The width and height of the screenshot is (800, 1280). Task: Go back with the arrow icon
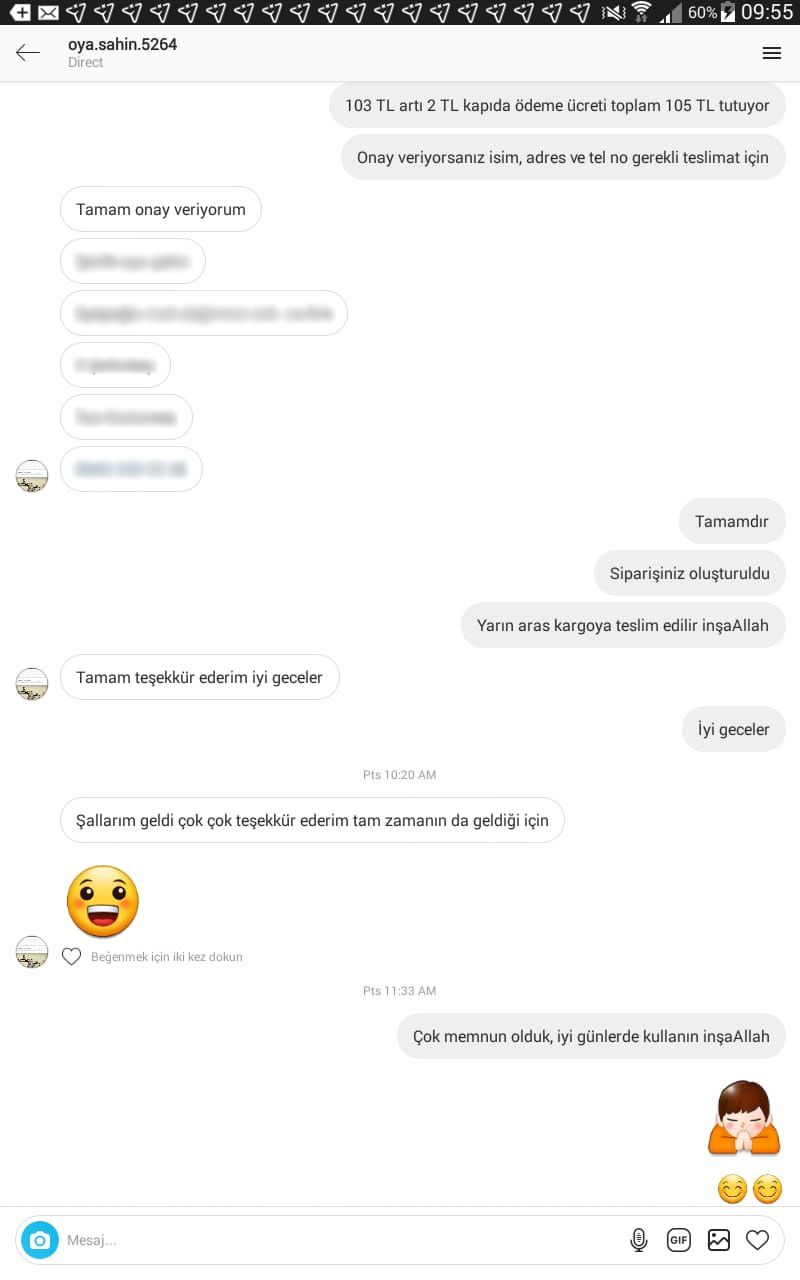point(28,53)
